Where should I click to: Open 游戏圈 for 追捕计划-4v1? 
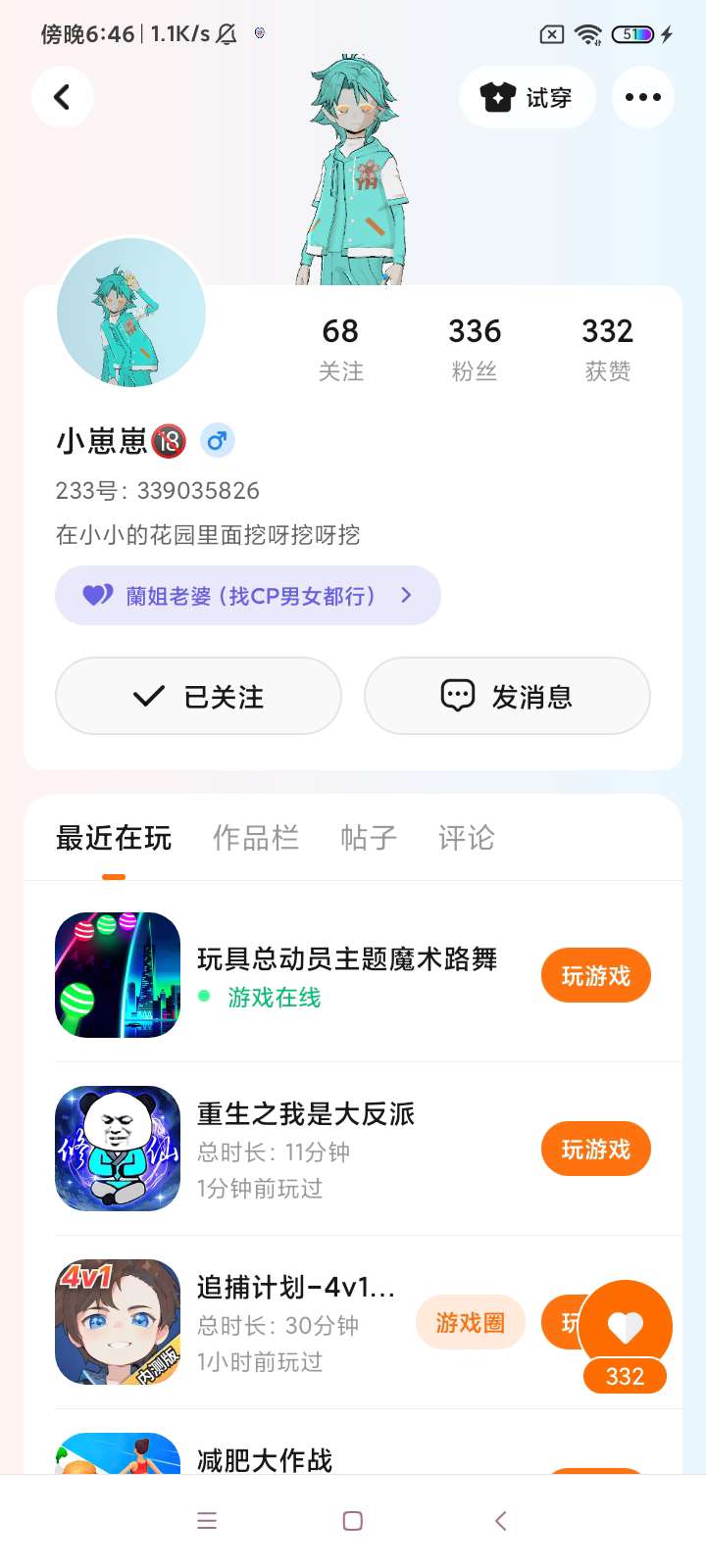click(470, 1323)
